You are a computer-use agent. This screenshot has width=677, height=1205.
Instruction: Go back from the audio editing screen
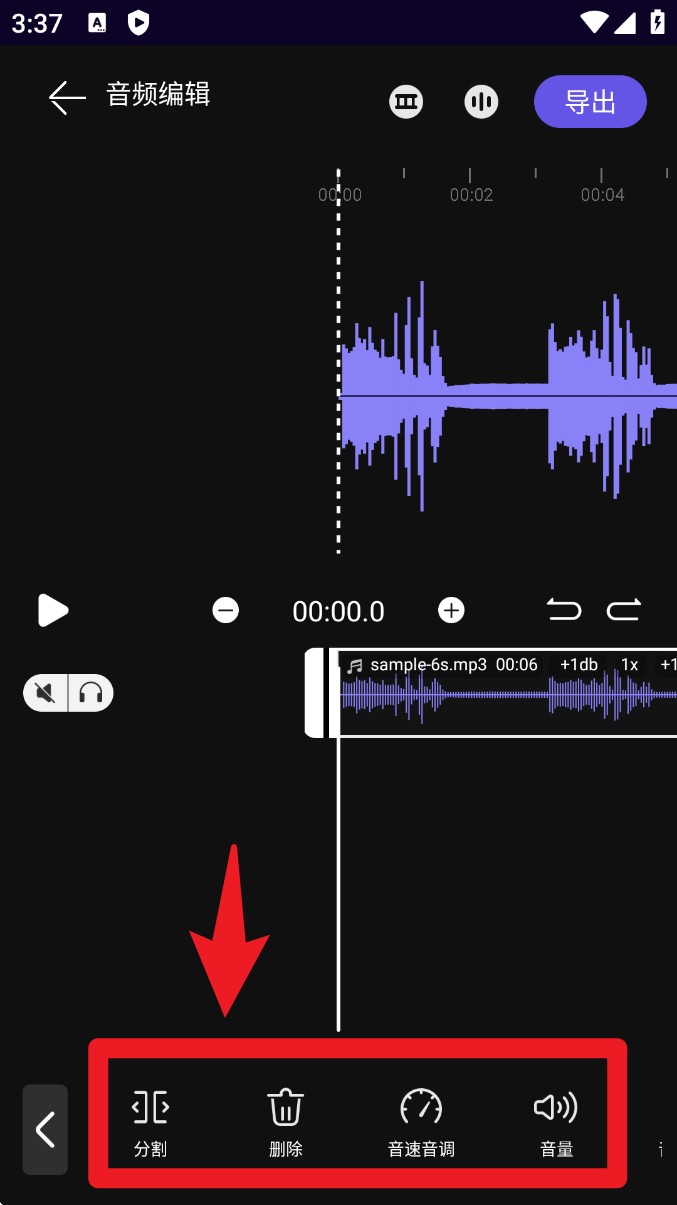click(x=67, y=97)
